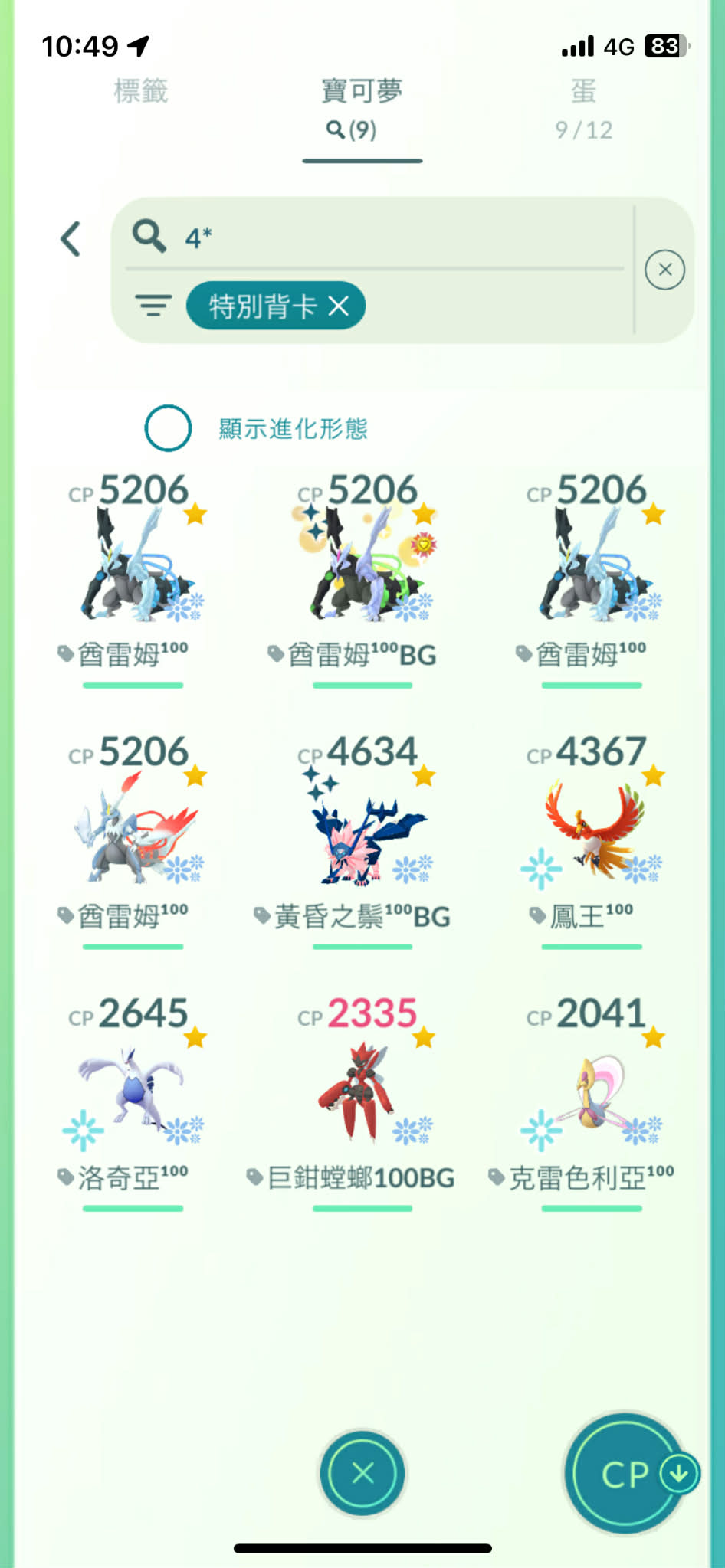Image resolution: width=725 pixels, height=1568 pixels.
Task: Open the filter options icon
Action: tap(153, 306)
